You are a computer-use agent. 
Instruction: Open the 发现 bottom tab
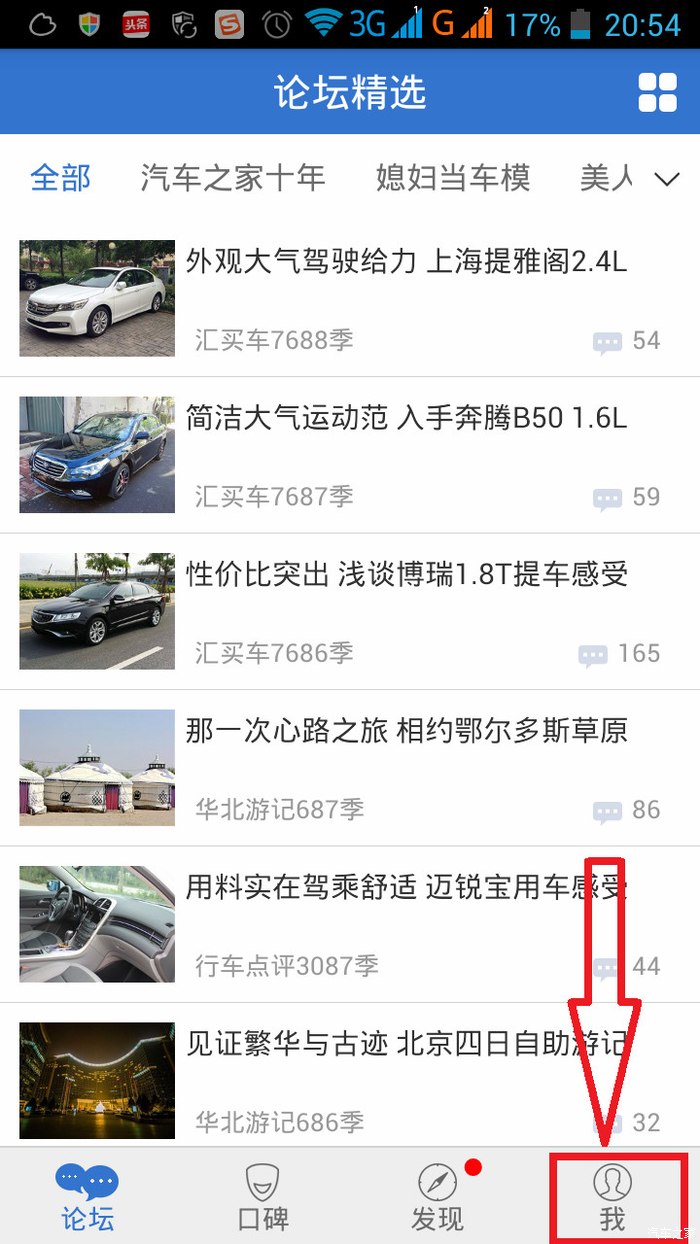437,1197
